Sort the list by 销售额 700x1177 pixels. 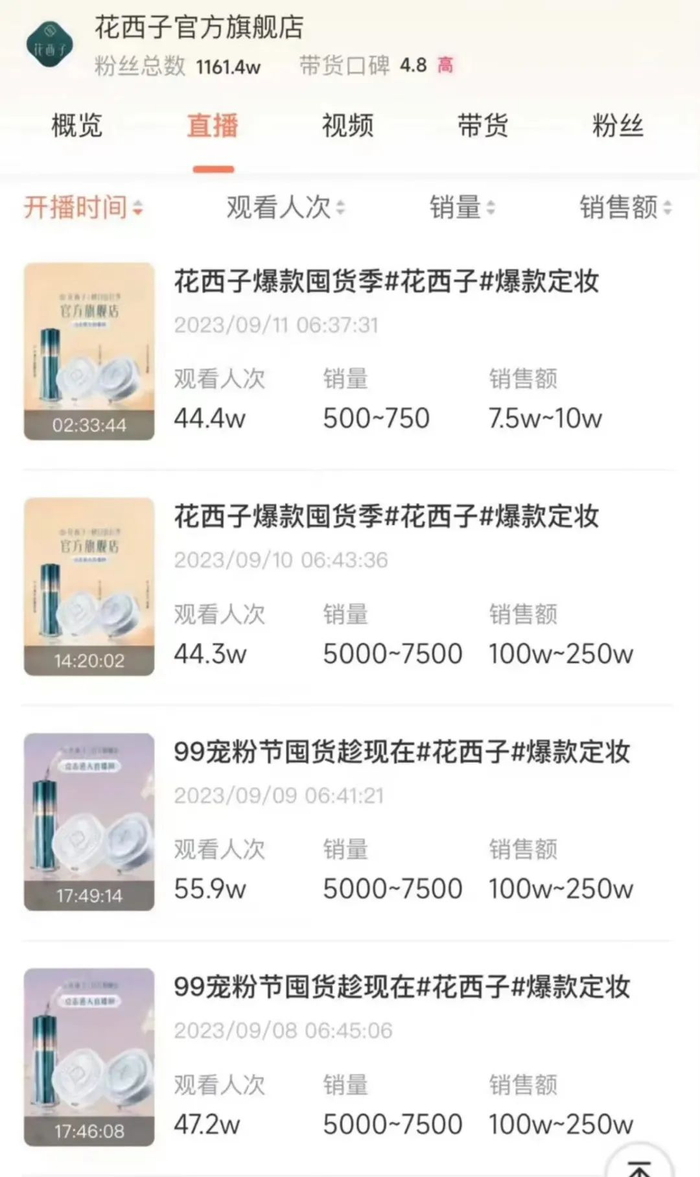(625, 208)
